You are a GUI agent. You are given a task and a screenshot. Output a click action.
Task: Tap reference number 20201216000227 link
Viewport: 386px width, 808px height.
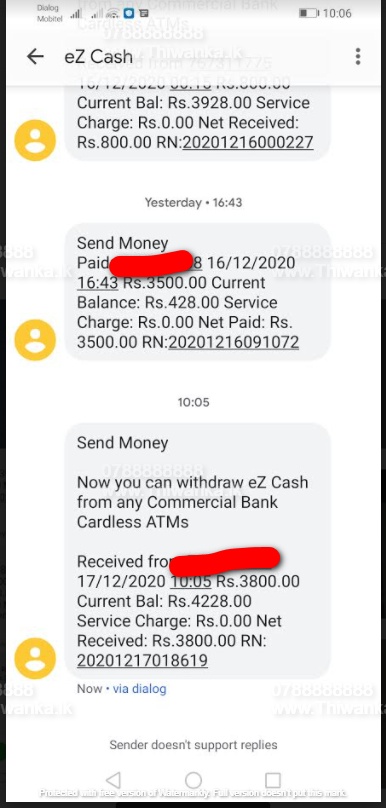(248, 142)
